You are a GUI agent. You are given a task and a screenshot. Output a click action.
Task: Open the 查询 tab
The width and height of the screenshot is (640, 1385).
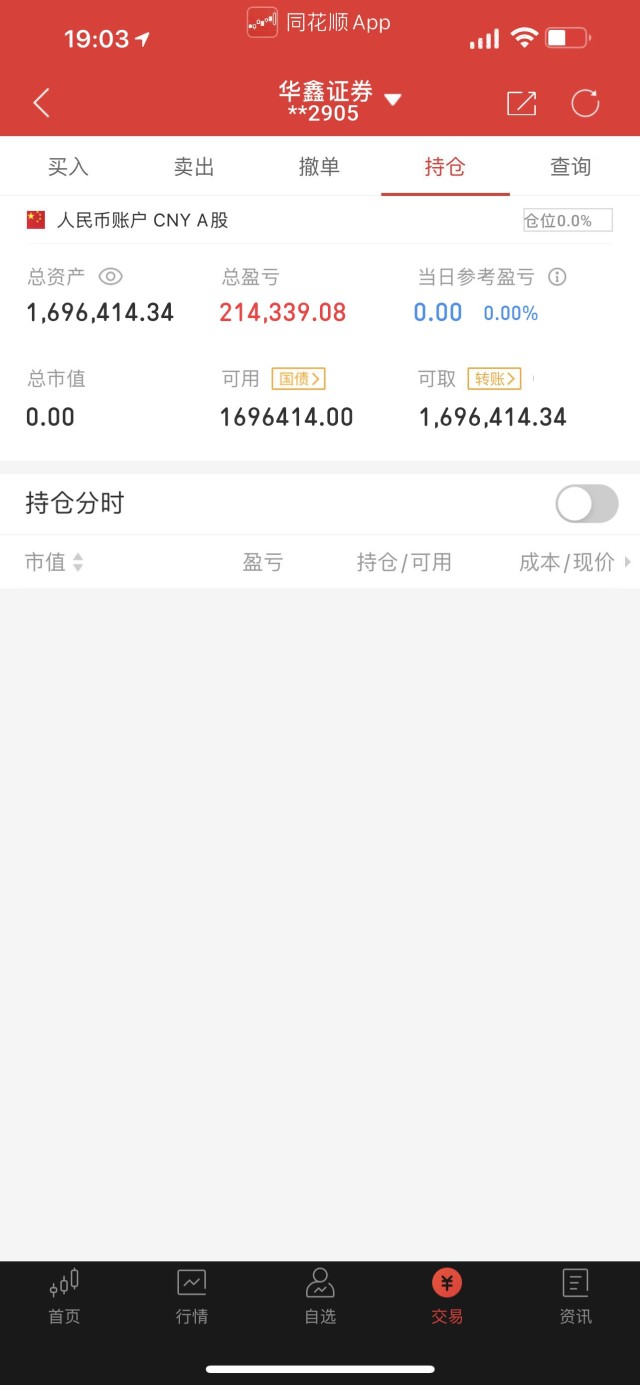click(x=570, y=167)
